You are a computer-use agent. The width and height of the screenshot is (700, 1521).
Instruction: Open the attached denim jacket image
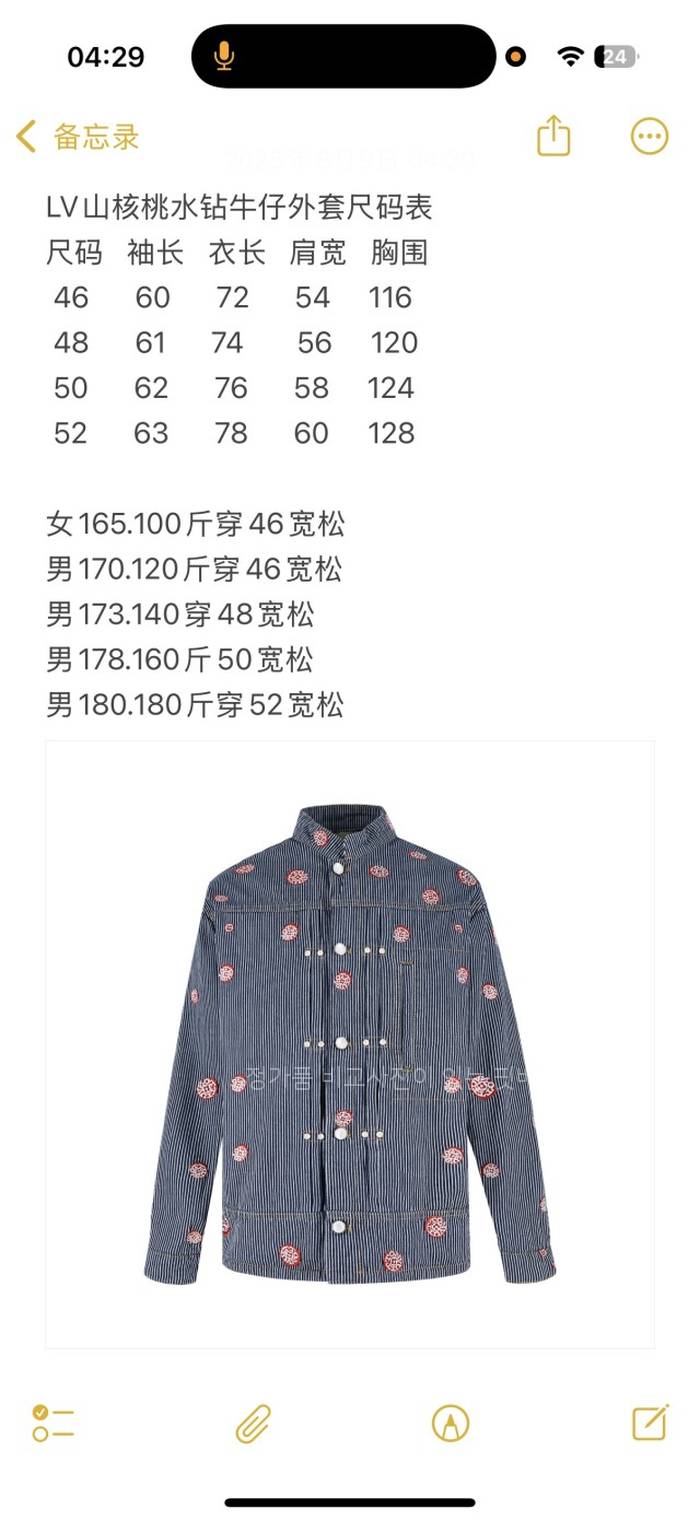click(350, 1043)
